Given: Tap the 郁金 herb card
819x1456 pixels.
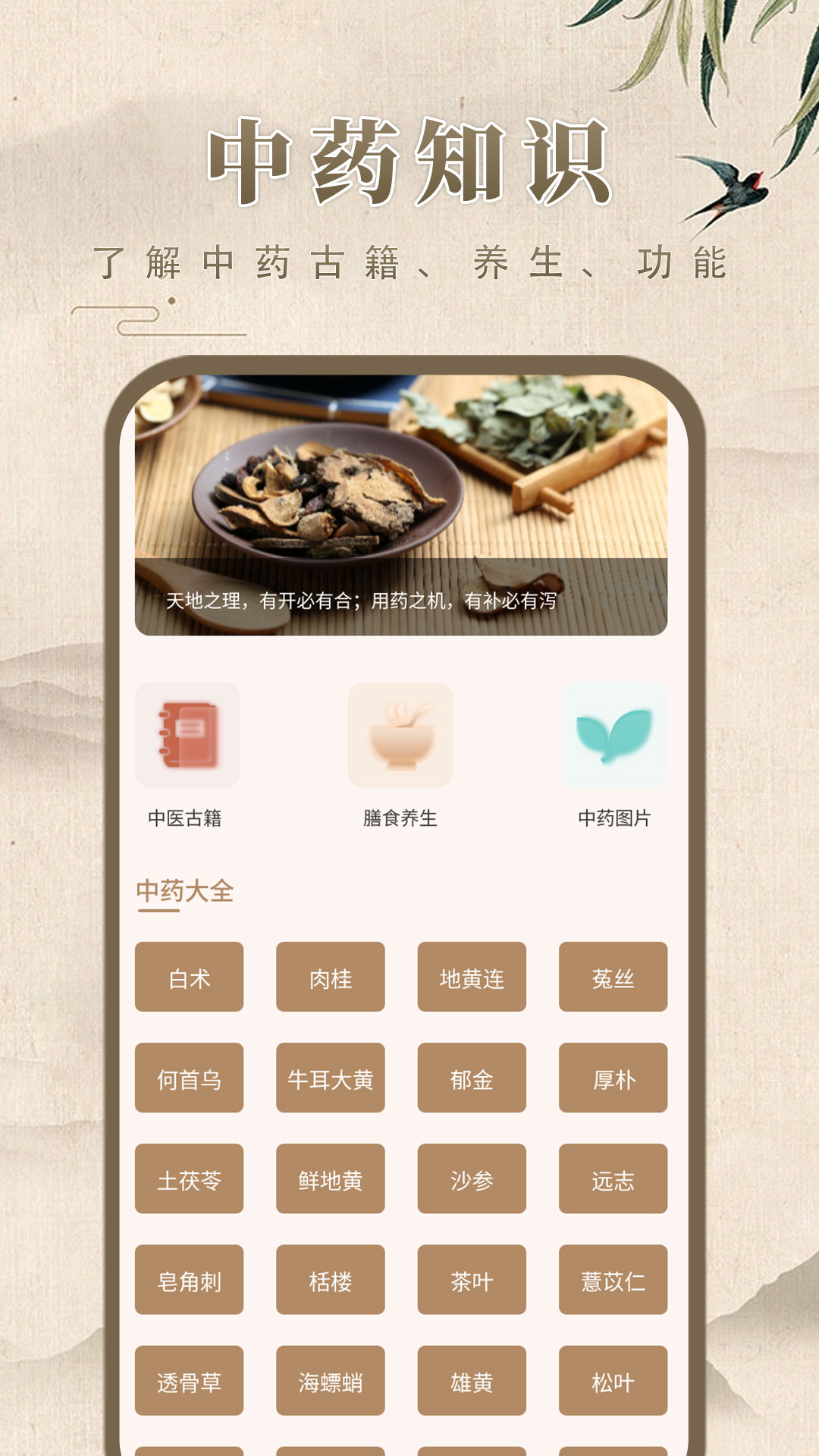Looking at the screenshot, I should point(472,1078).
